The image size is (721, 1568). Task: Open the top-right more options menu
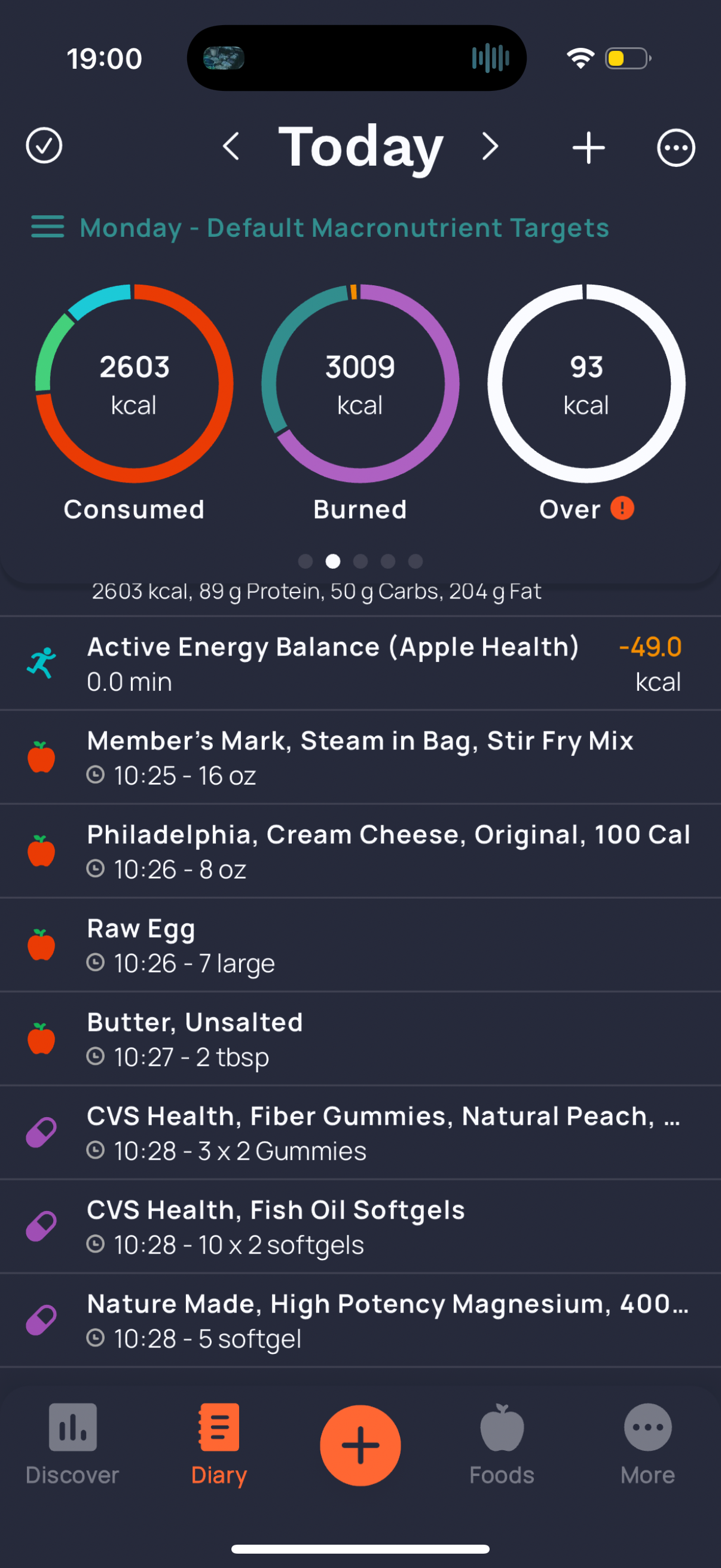pyautogui.click(x=676, y=147)
